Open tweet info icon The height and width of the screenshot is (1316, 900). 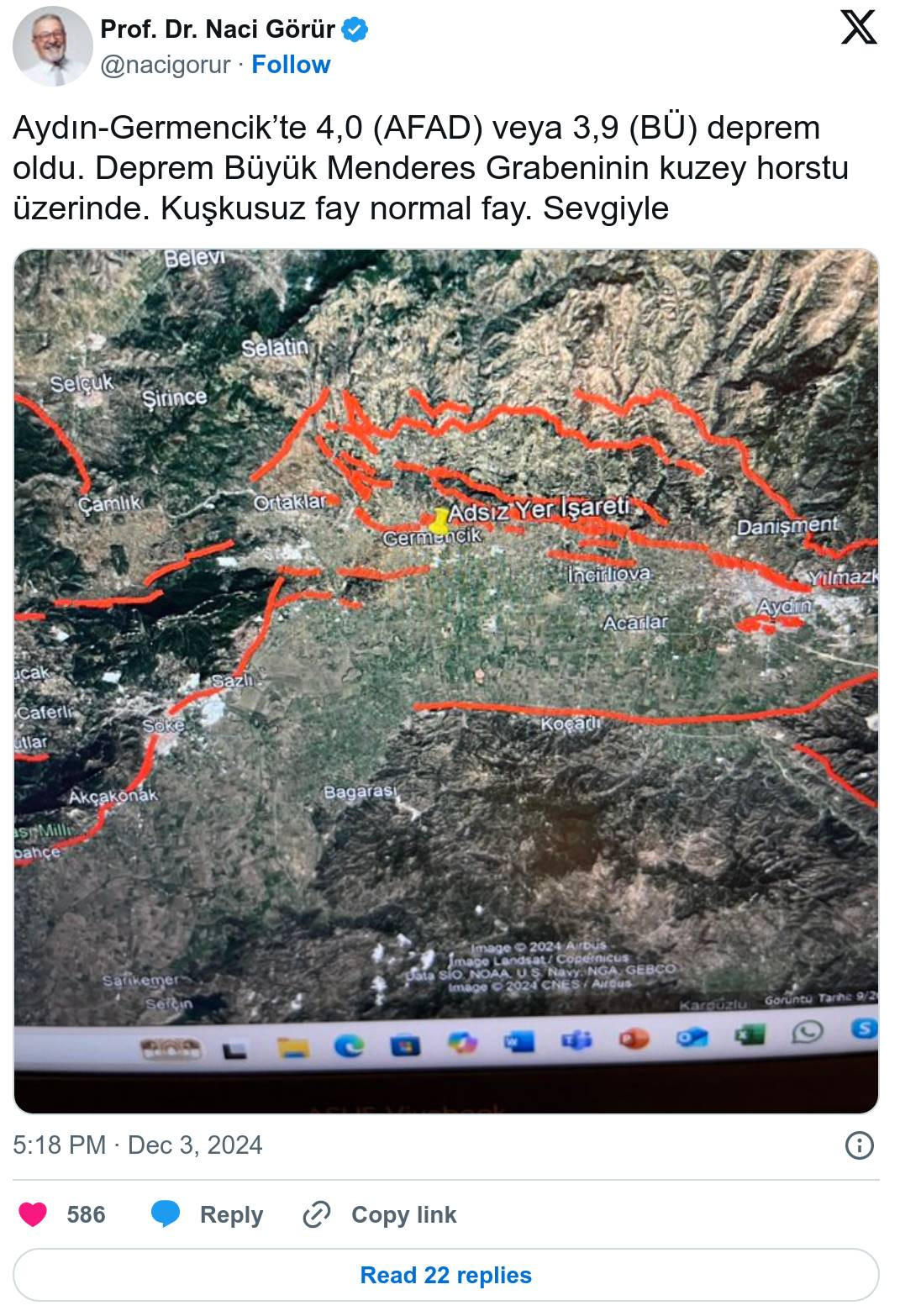859,1145
